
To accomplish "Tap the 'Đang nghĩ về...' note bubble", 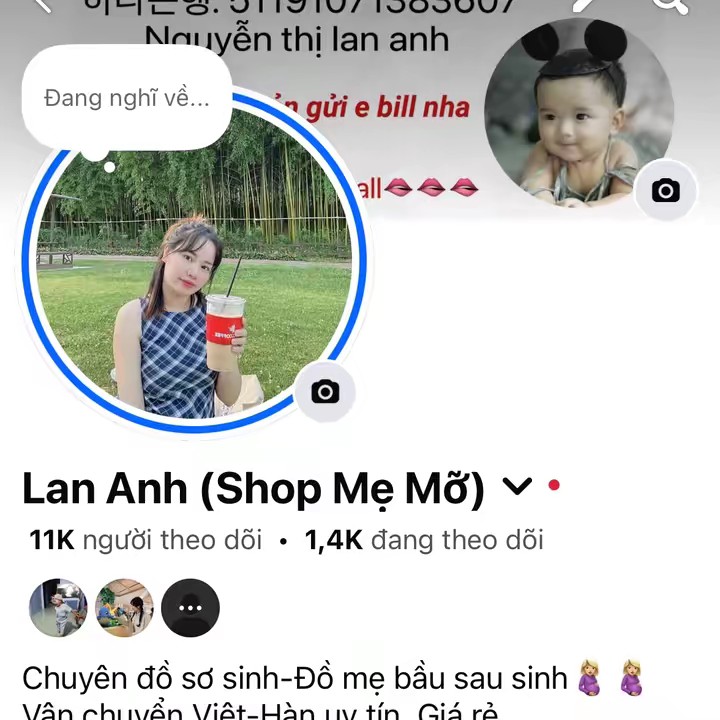I will 126,98.
